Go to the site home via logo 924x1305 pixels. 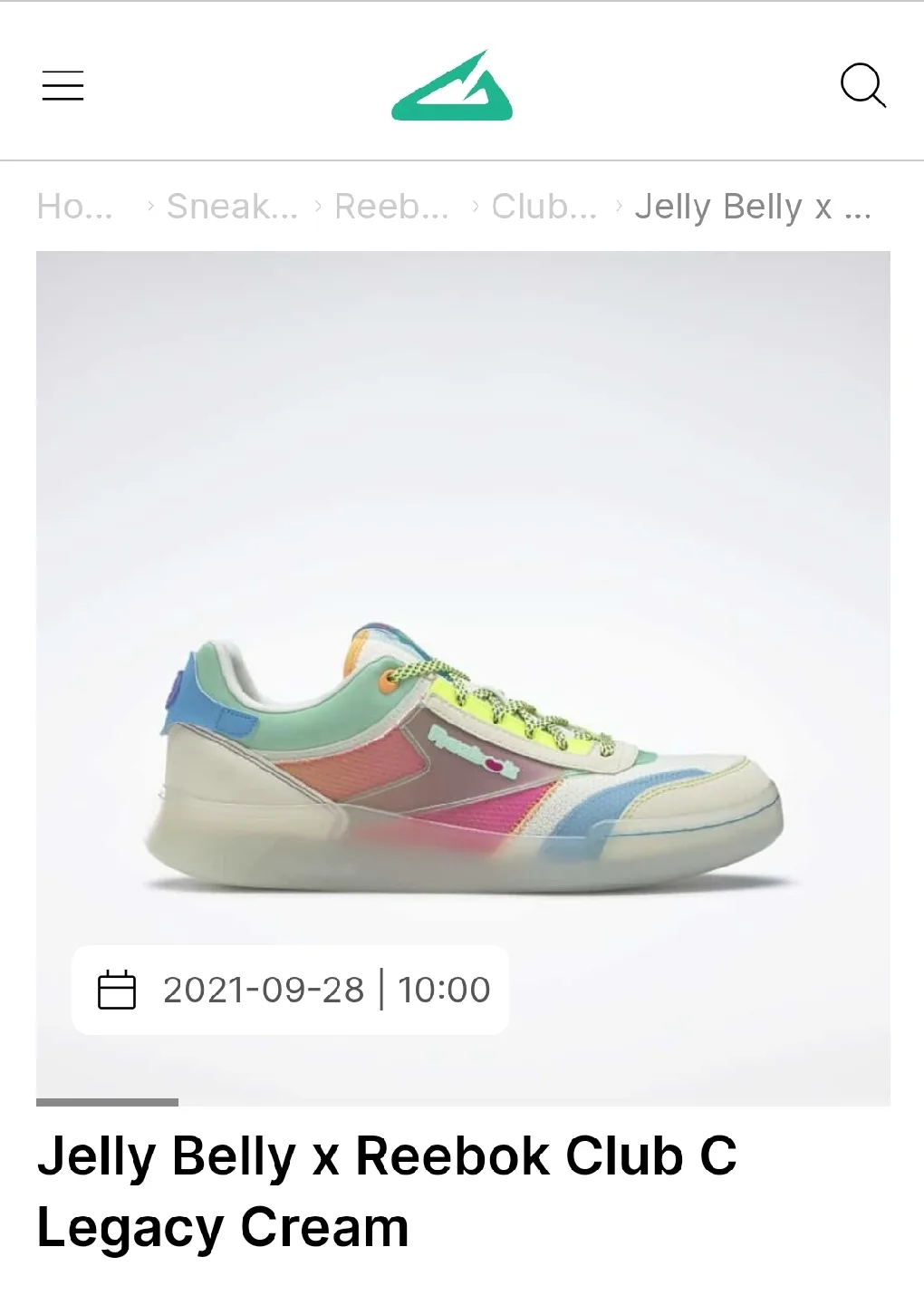point(452,87)
